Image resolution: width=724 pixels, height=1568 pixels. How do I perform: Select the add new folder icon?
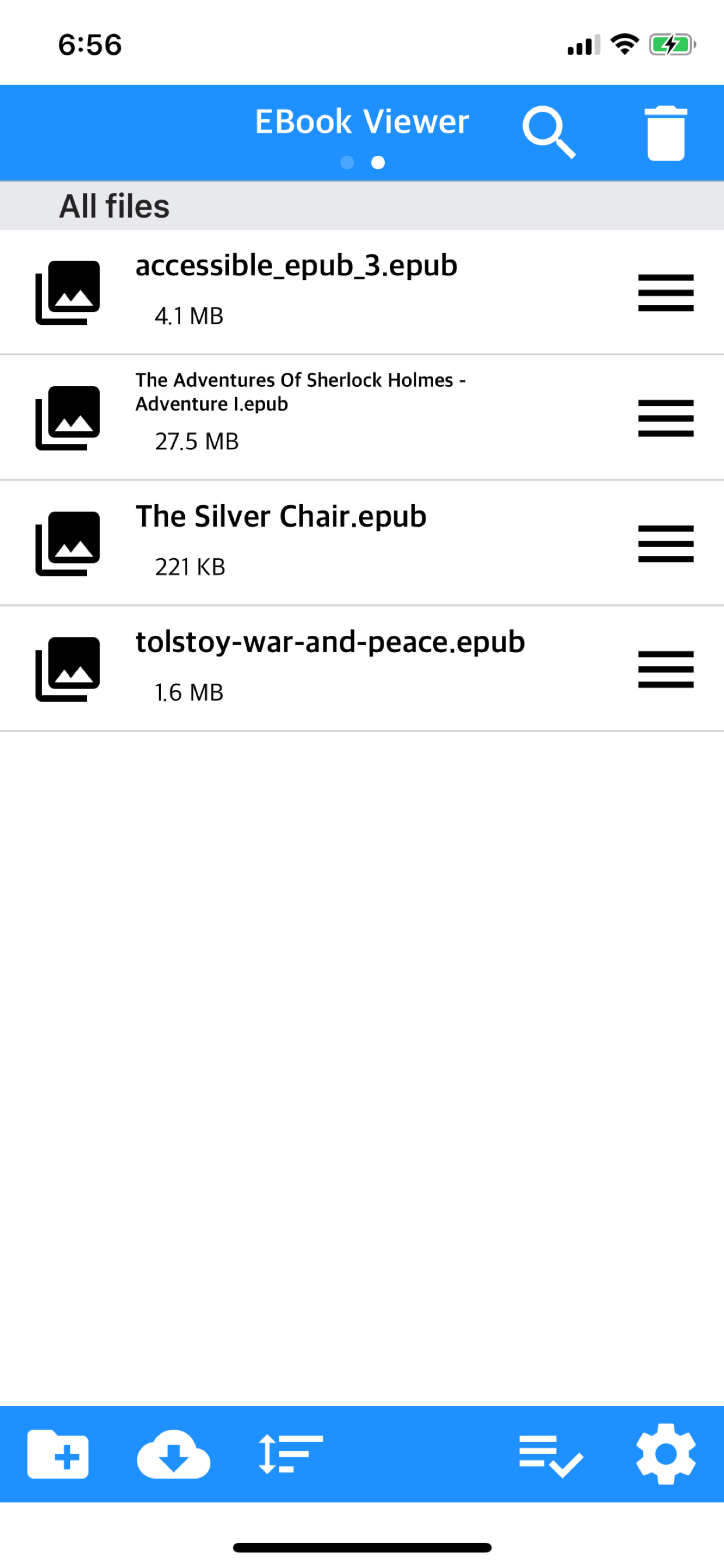[58, 1455]
